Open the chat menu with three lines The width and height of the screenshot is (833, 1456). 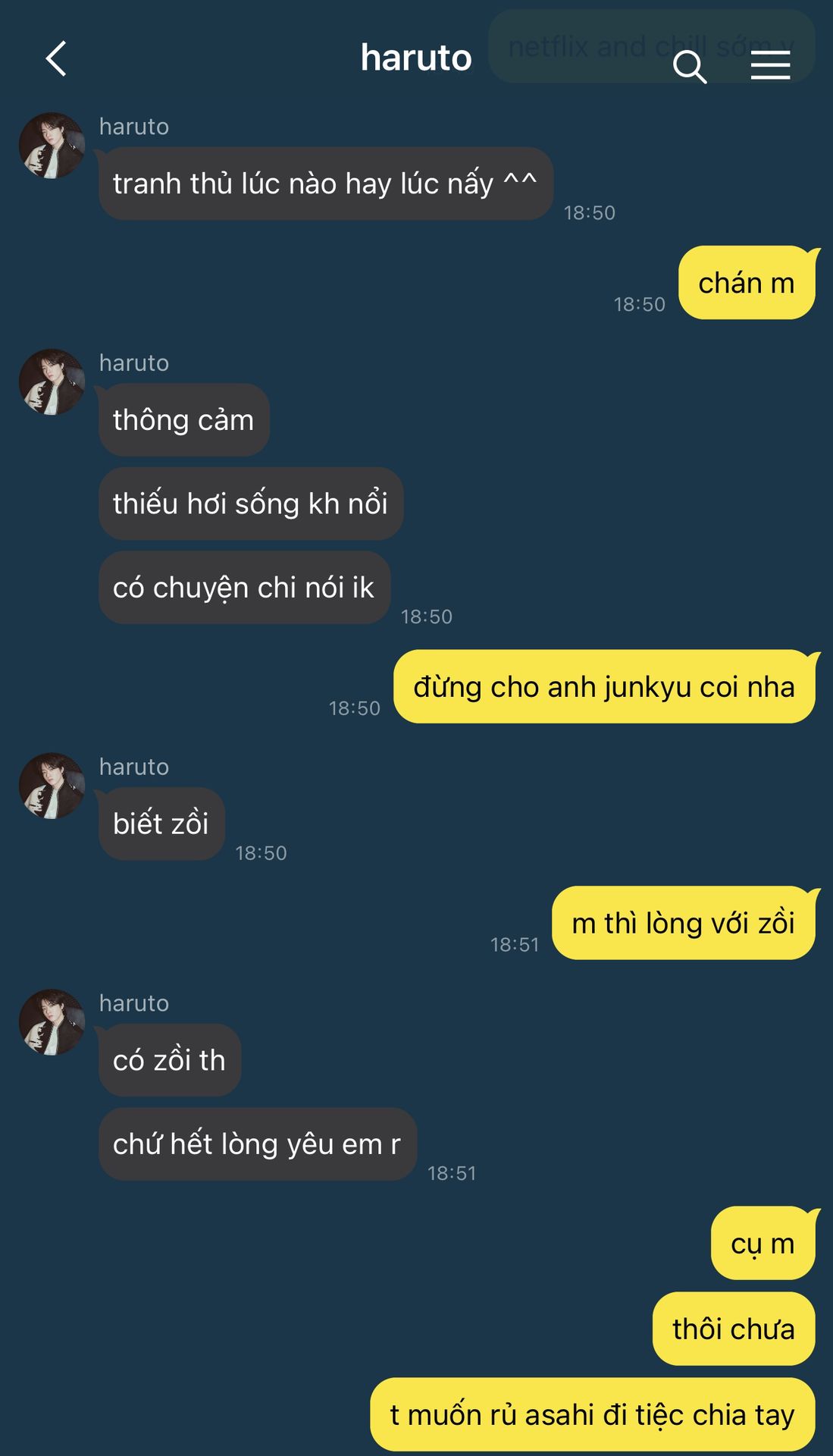pyautogui.click(x=770, y=65)
